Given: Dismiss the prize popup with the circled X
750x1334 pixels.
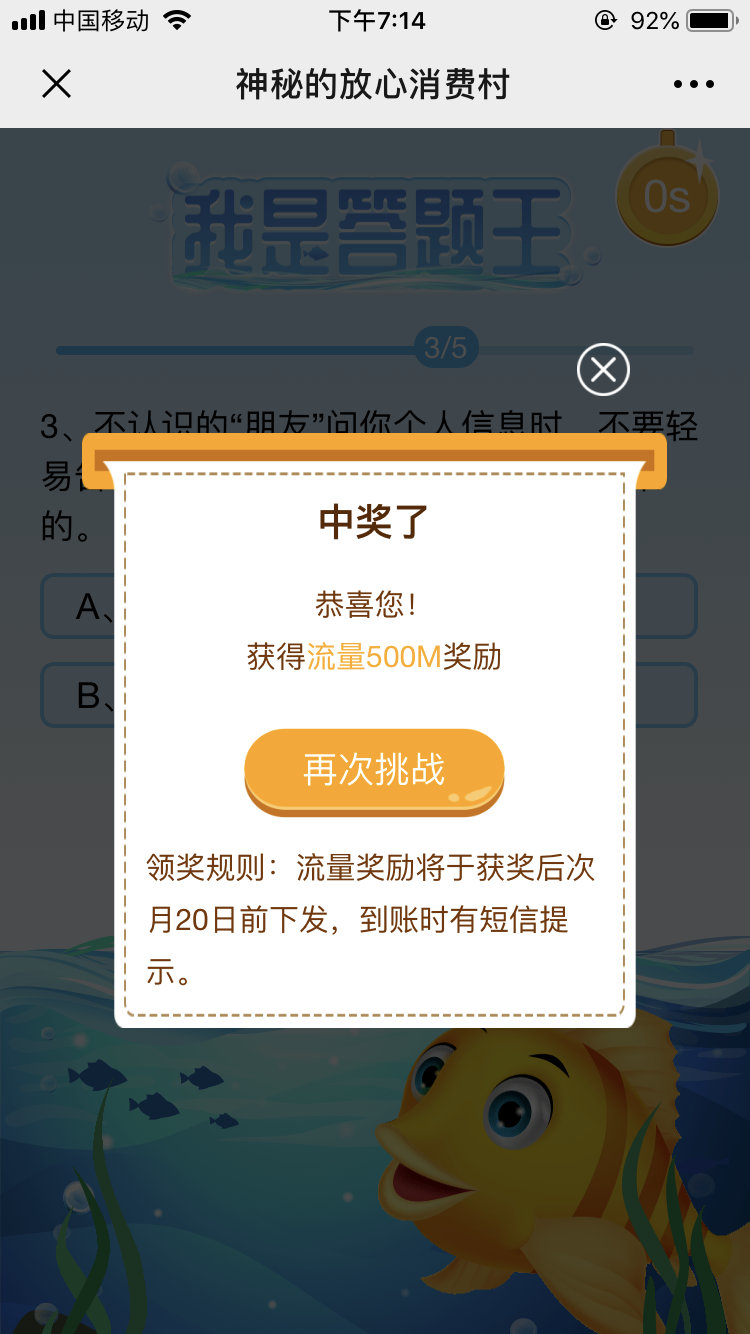Looking at the screenshot, I should point(603,370).
